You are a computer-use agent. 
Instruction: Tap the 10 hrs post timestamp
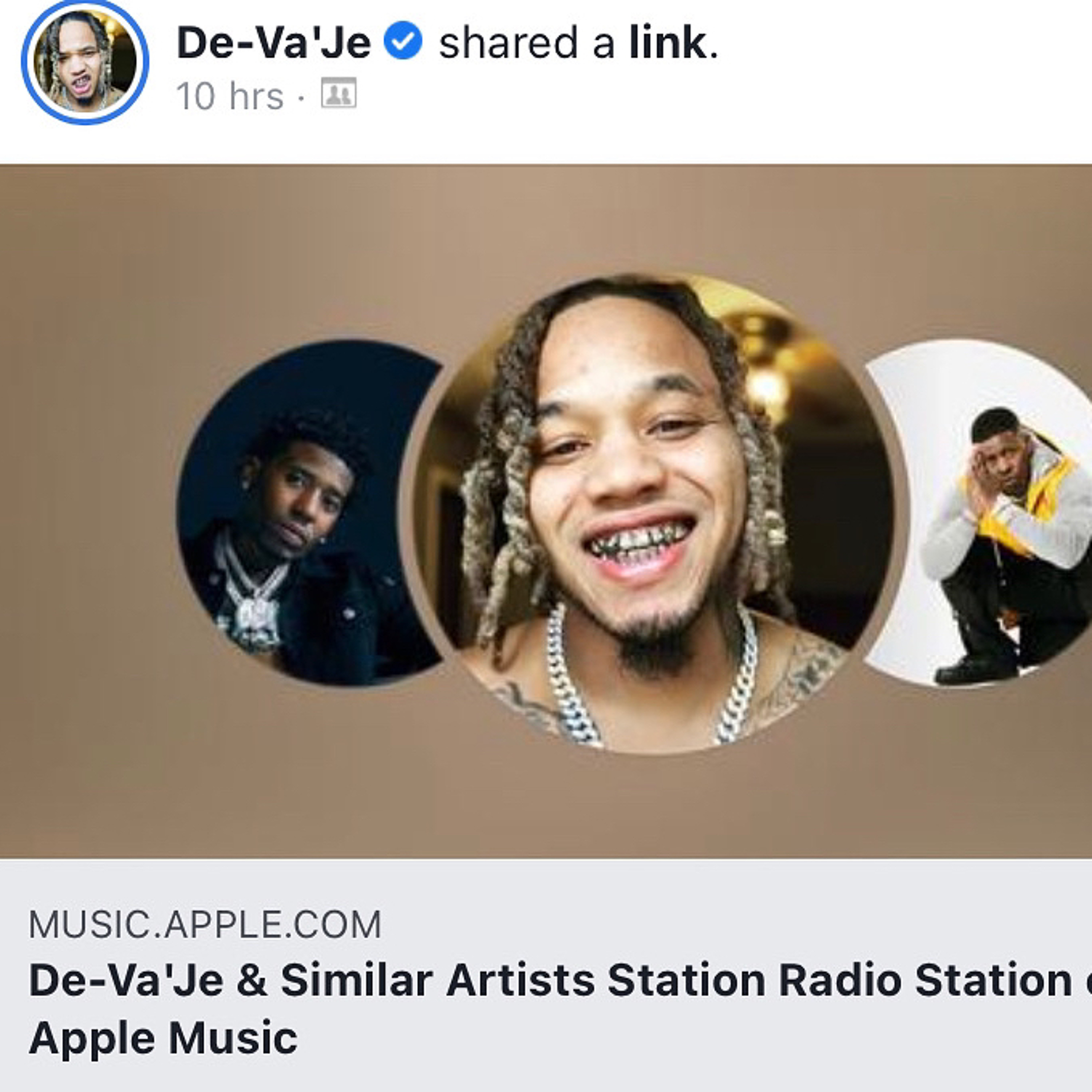point(229,96)
